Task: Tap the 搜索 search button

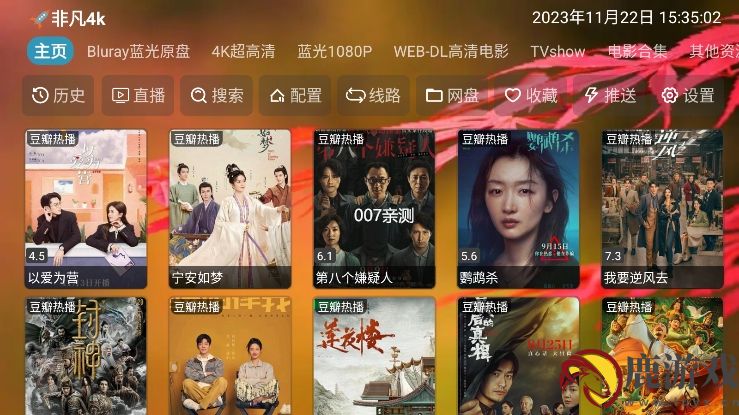Action: click(217, 95)
